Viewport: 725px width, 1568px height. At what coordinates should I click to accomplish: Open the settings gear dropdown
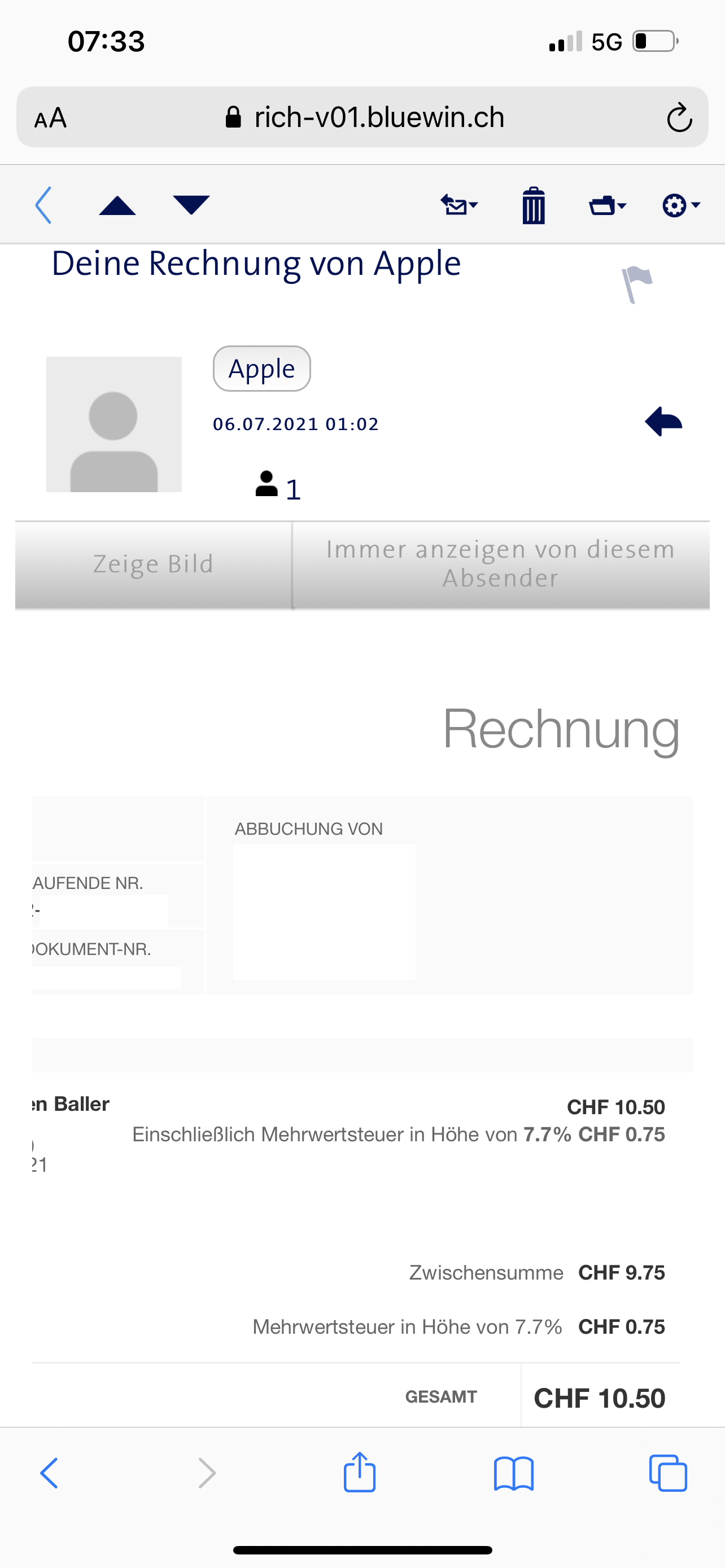680,206
